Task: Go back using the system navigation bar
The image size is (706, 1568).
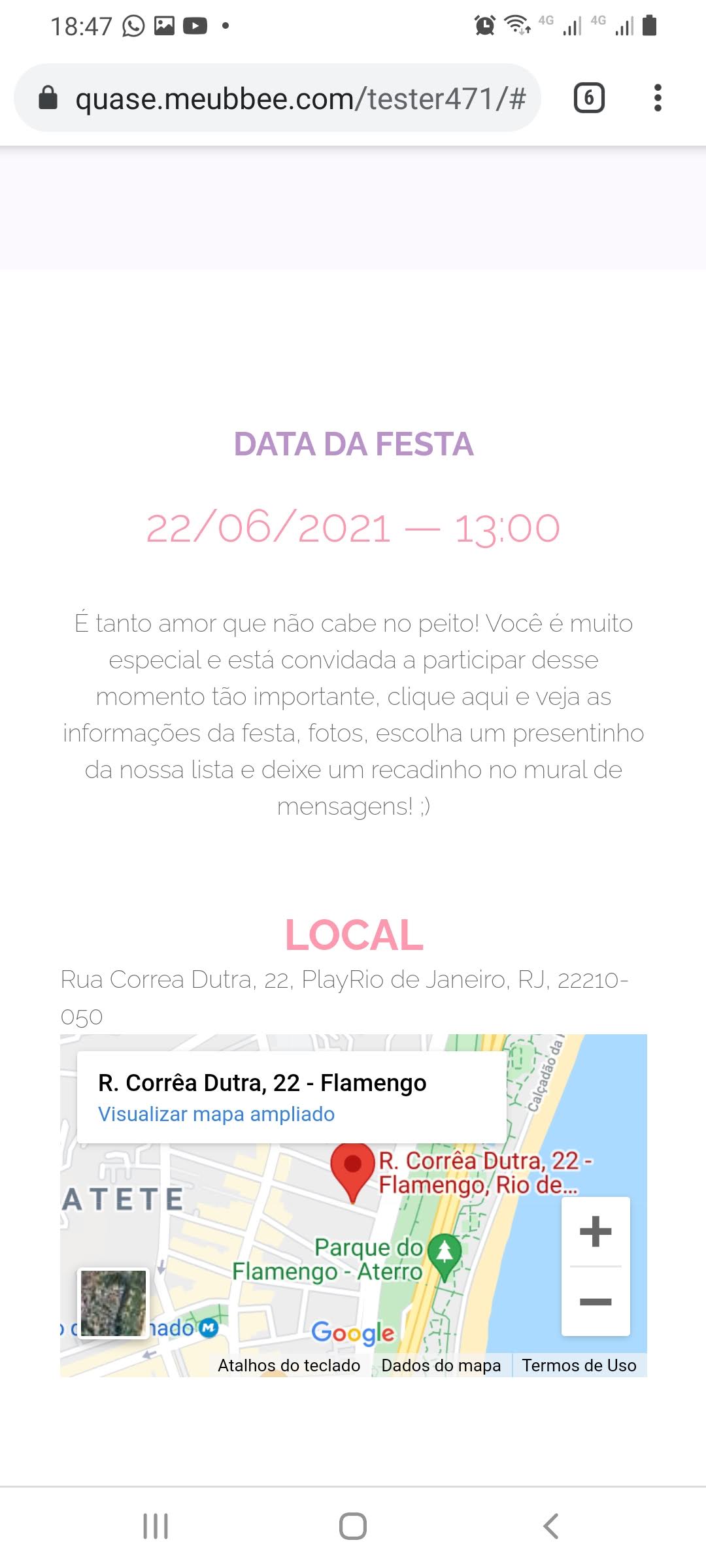Action: point(550,1526)
